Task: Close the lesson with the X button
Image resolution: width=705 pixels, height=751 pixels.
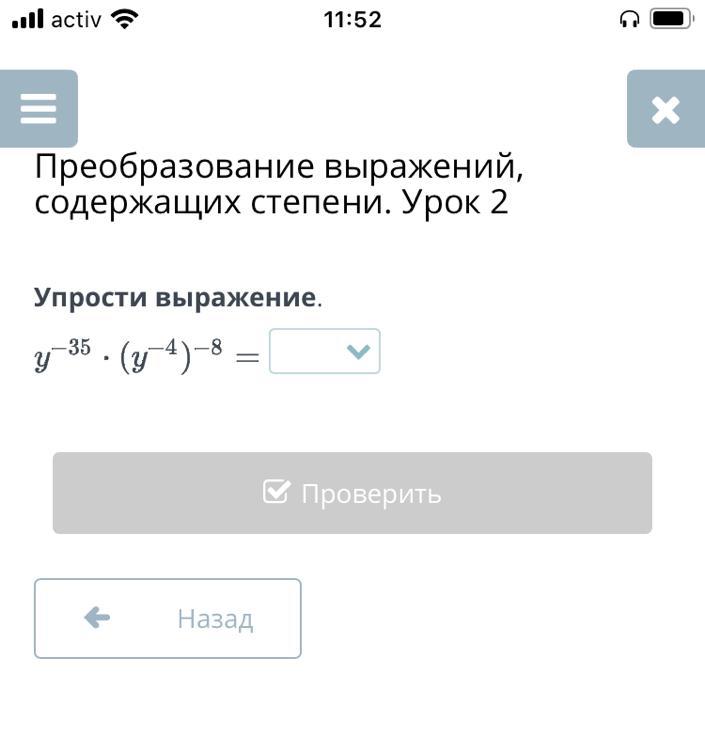Action: pos(665,109)
